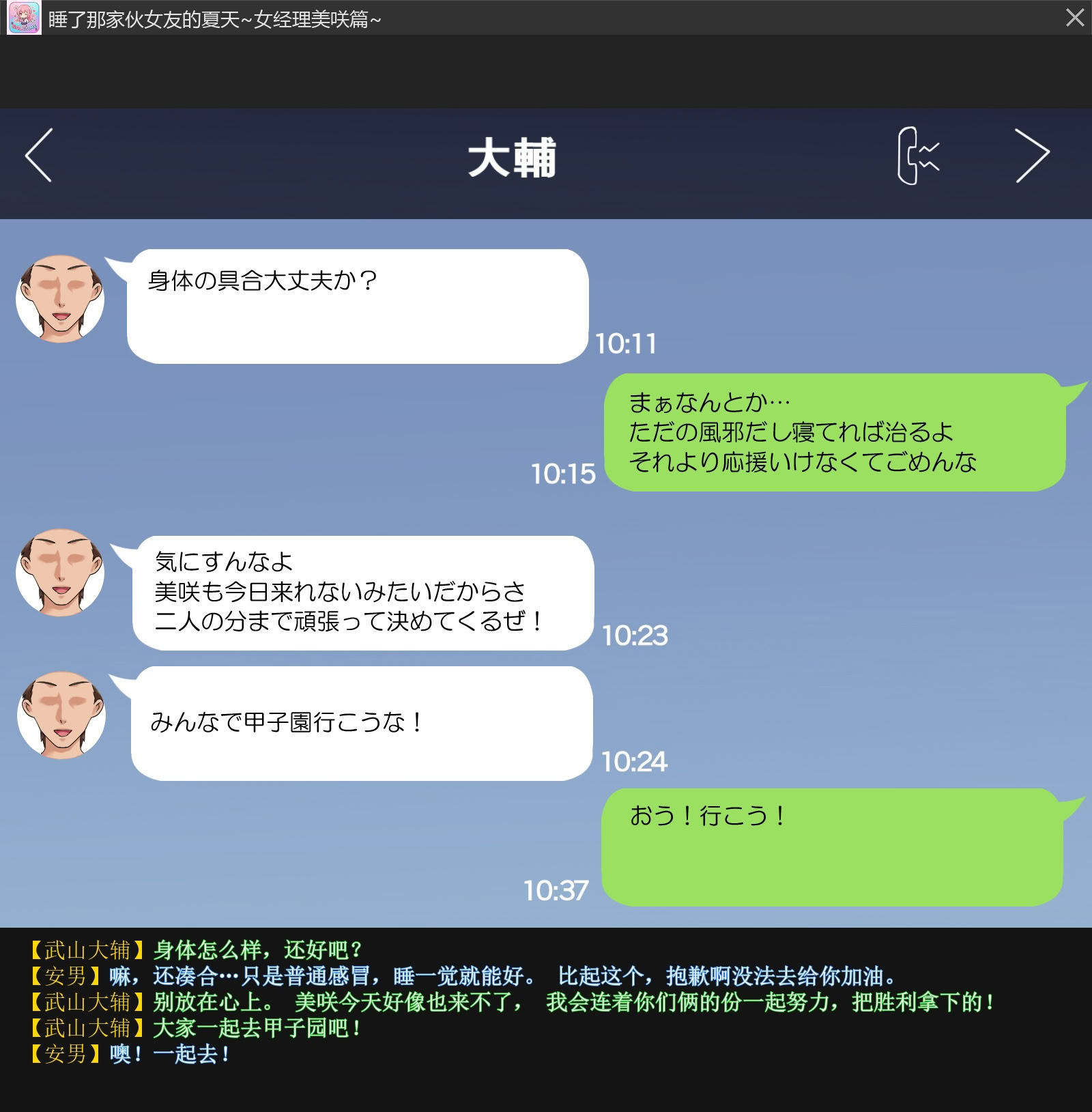The image size is (1092, 1112).
Task: Open the phone call icon
Action: pyautogui.click(x=917, y=156)
